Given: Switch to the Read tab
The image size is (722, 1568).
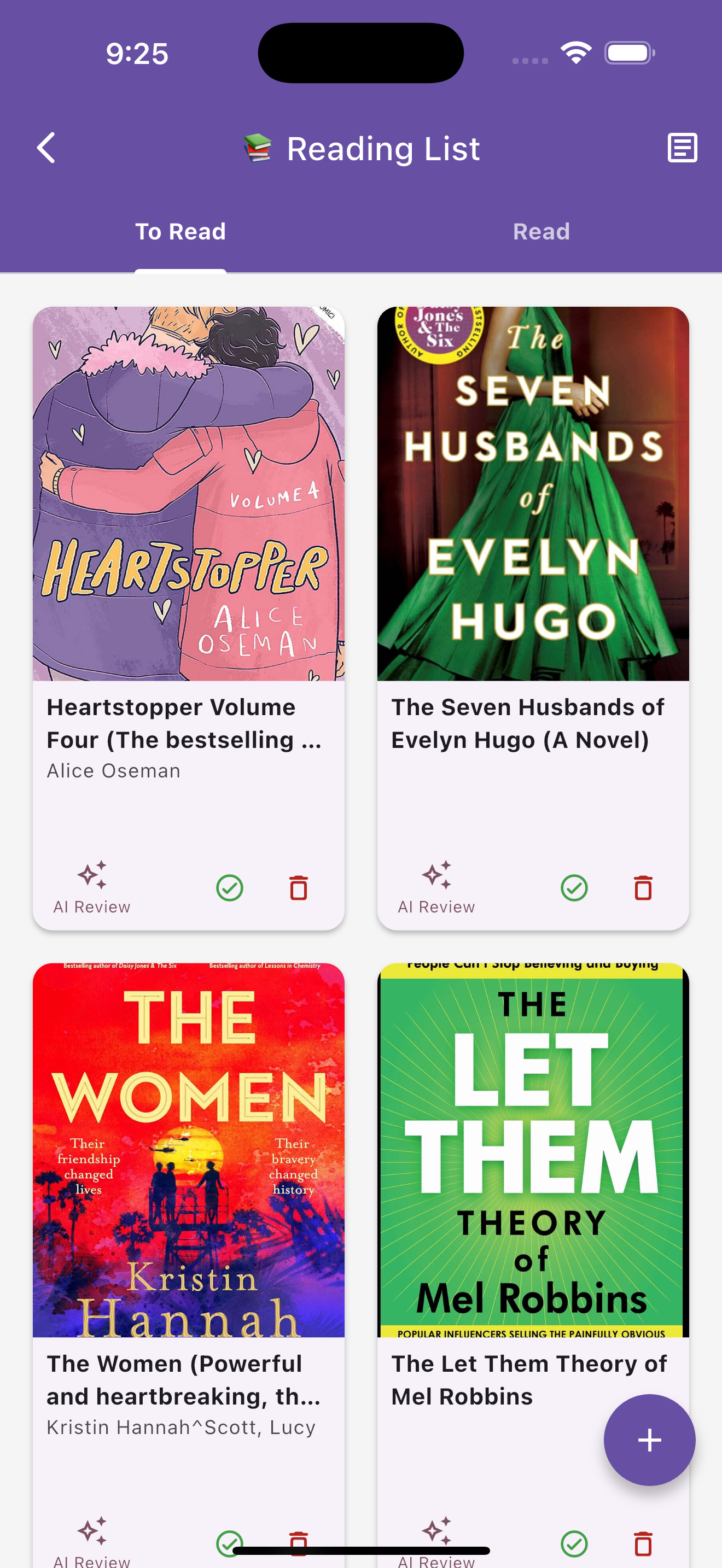Looking at the screenshot, I should pos(540,231).
